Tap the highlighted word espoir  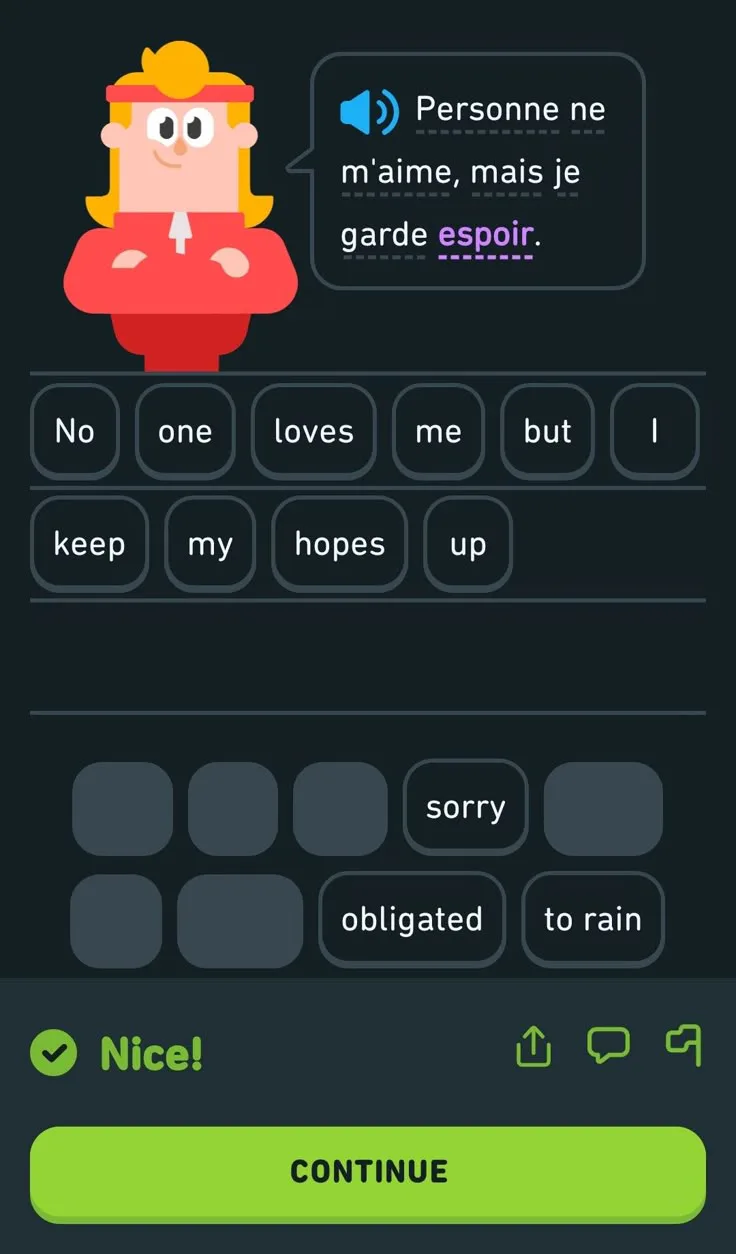coord(485,236)
